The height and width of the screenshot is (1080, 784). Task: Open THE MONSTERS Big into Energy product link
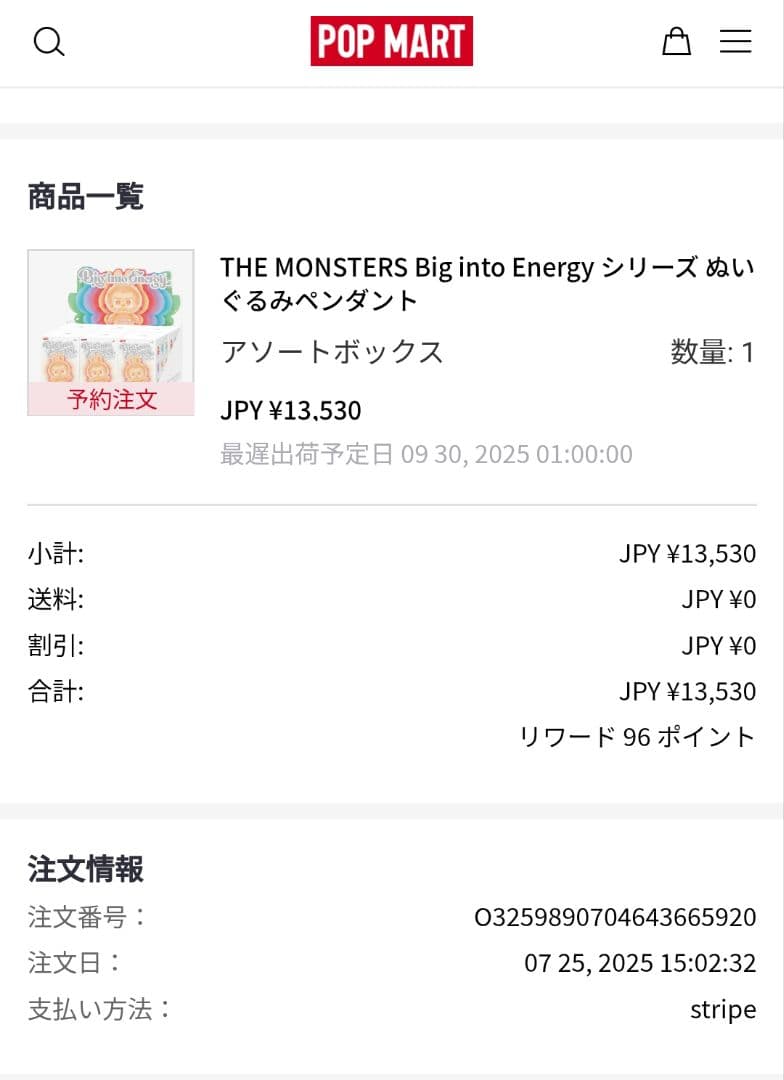[488, 282]
